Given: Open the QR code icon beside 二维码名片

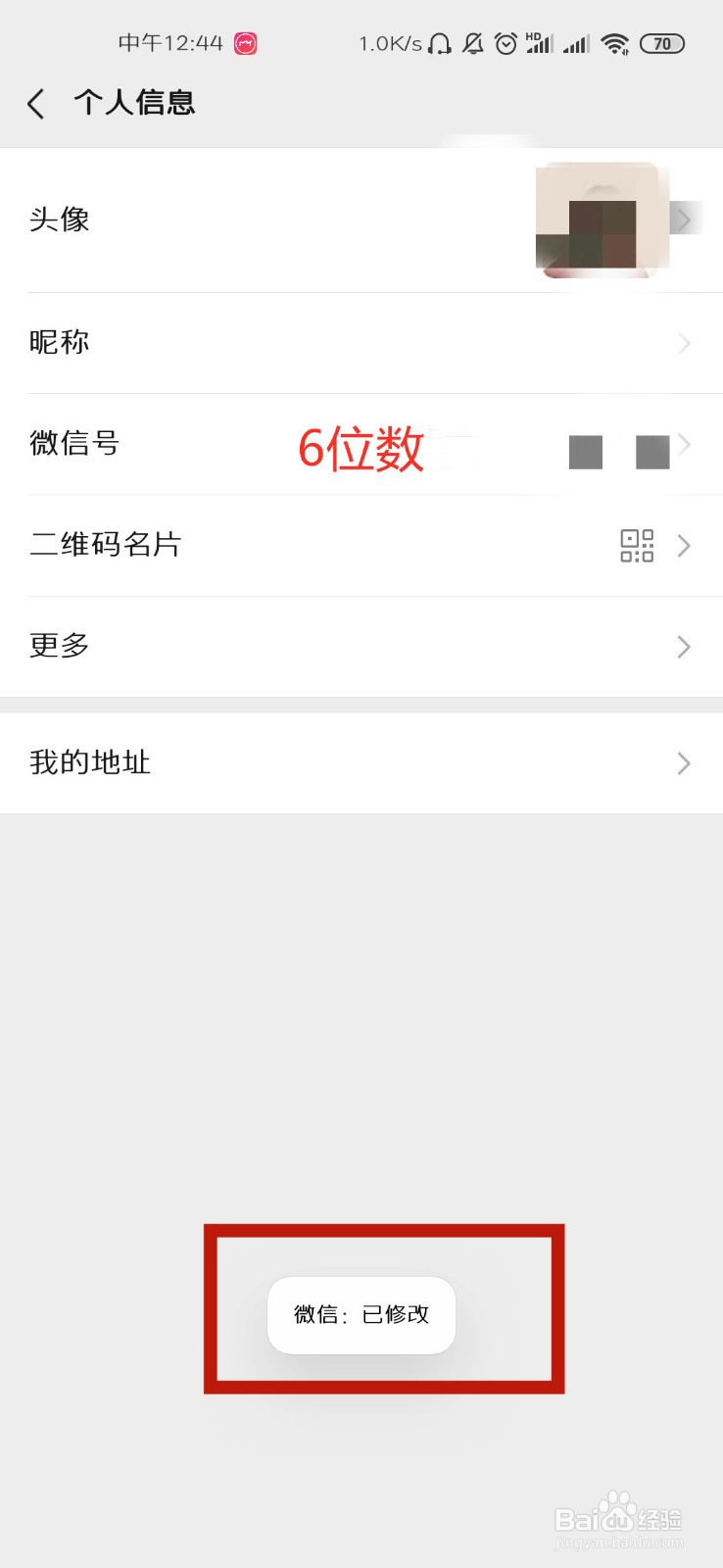Looking at the screenshot, I should (x=637, y=545).
